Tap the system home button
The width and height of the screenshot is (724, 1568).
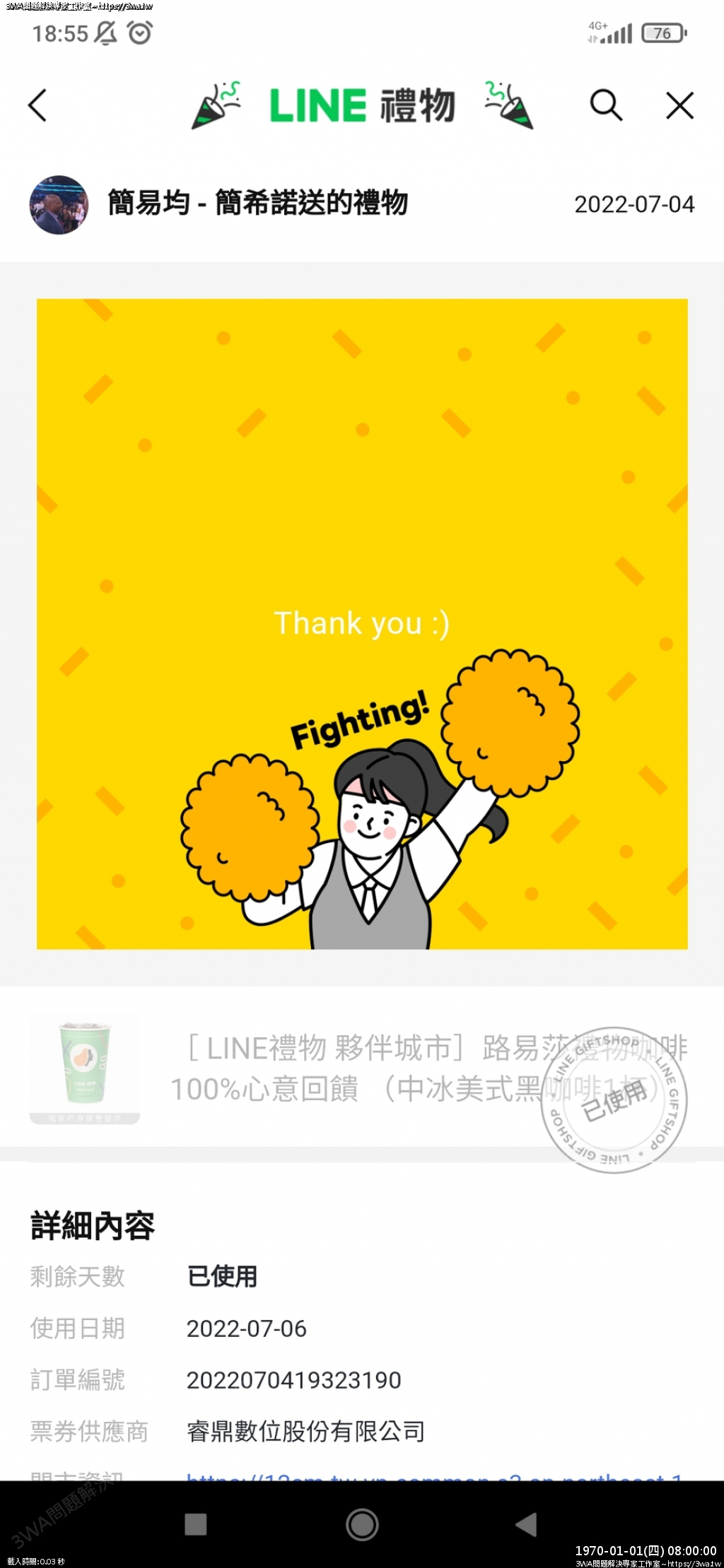tap(362, 1524)
